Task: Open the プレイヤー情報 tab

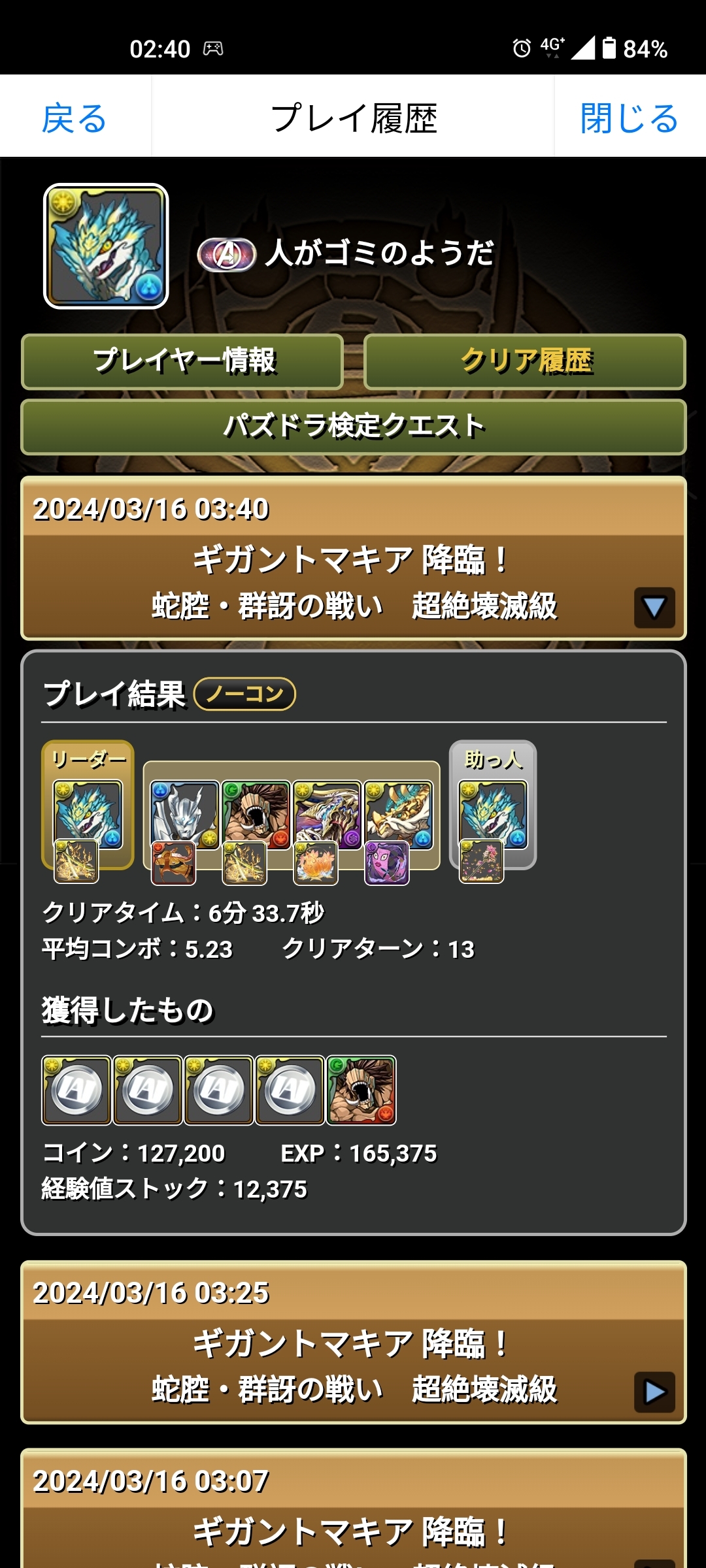Action: 182,361
